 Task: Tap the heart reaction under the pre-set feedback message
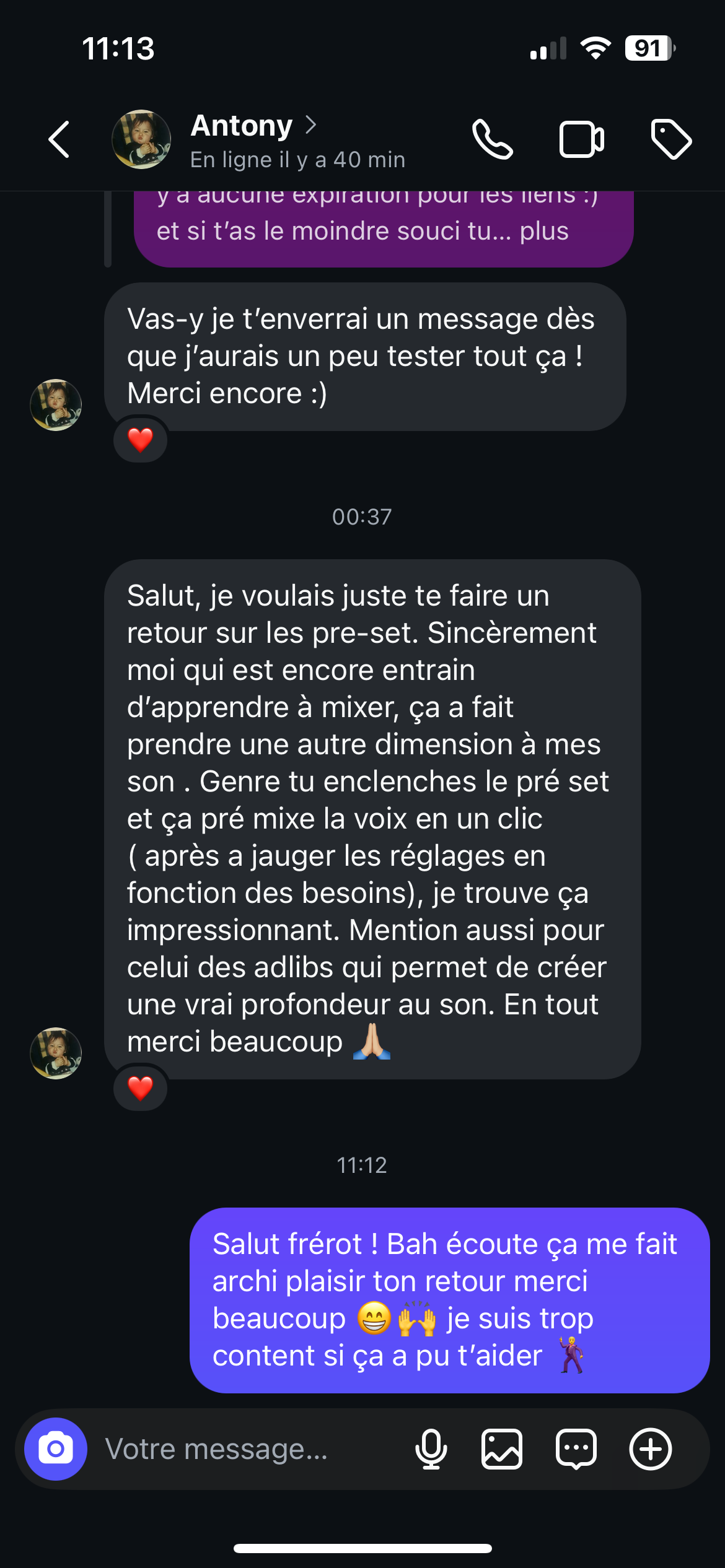click(x=141, y=1088)
